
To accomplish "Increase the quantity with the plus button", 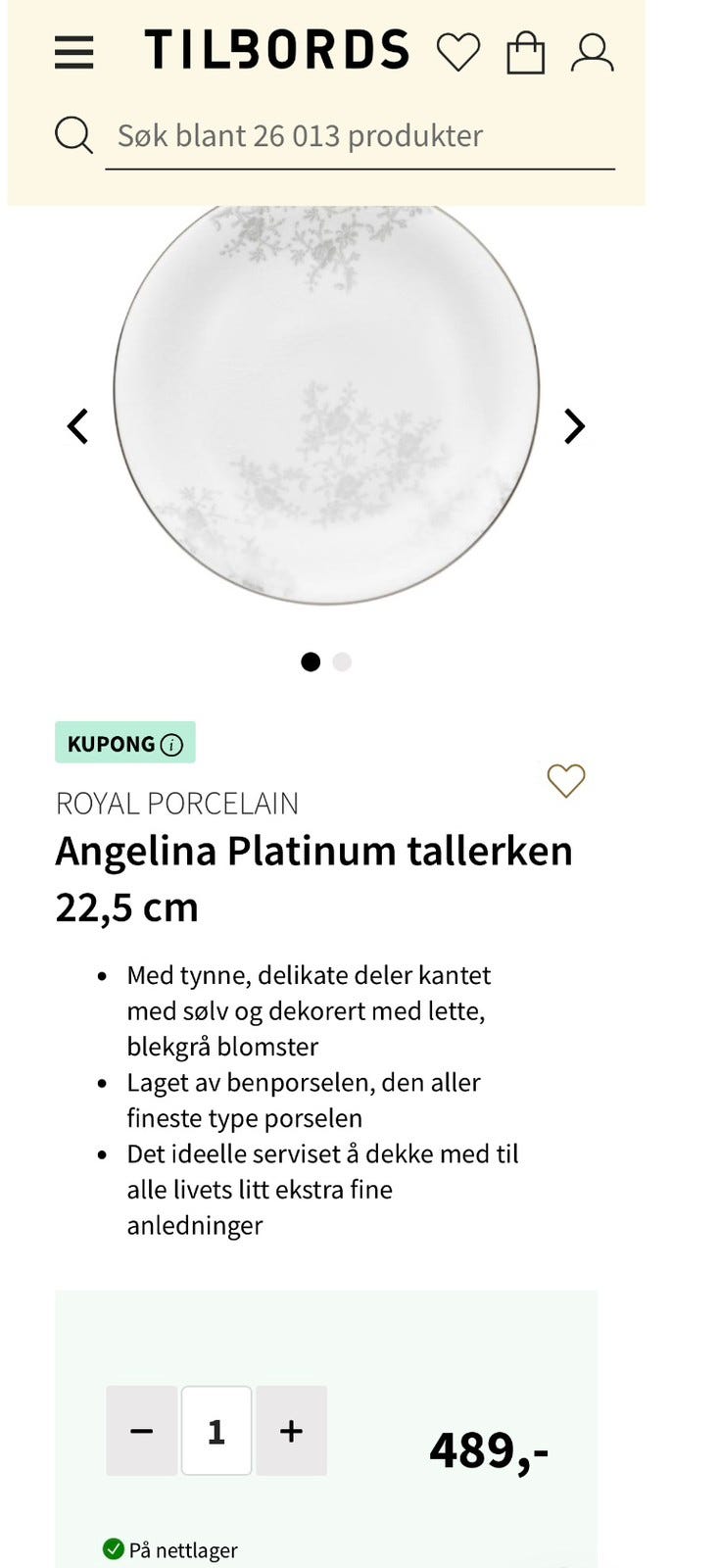I will coord(291,1431).
